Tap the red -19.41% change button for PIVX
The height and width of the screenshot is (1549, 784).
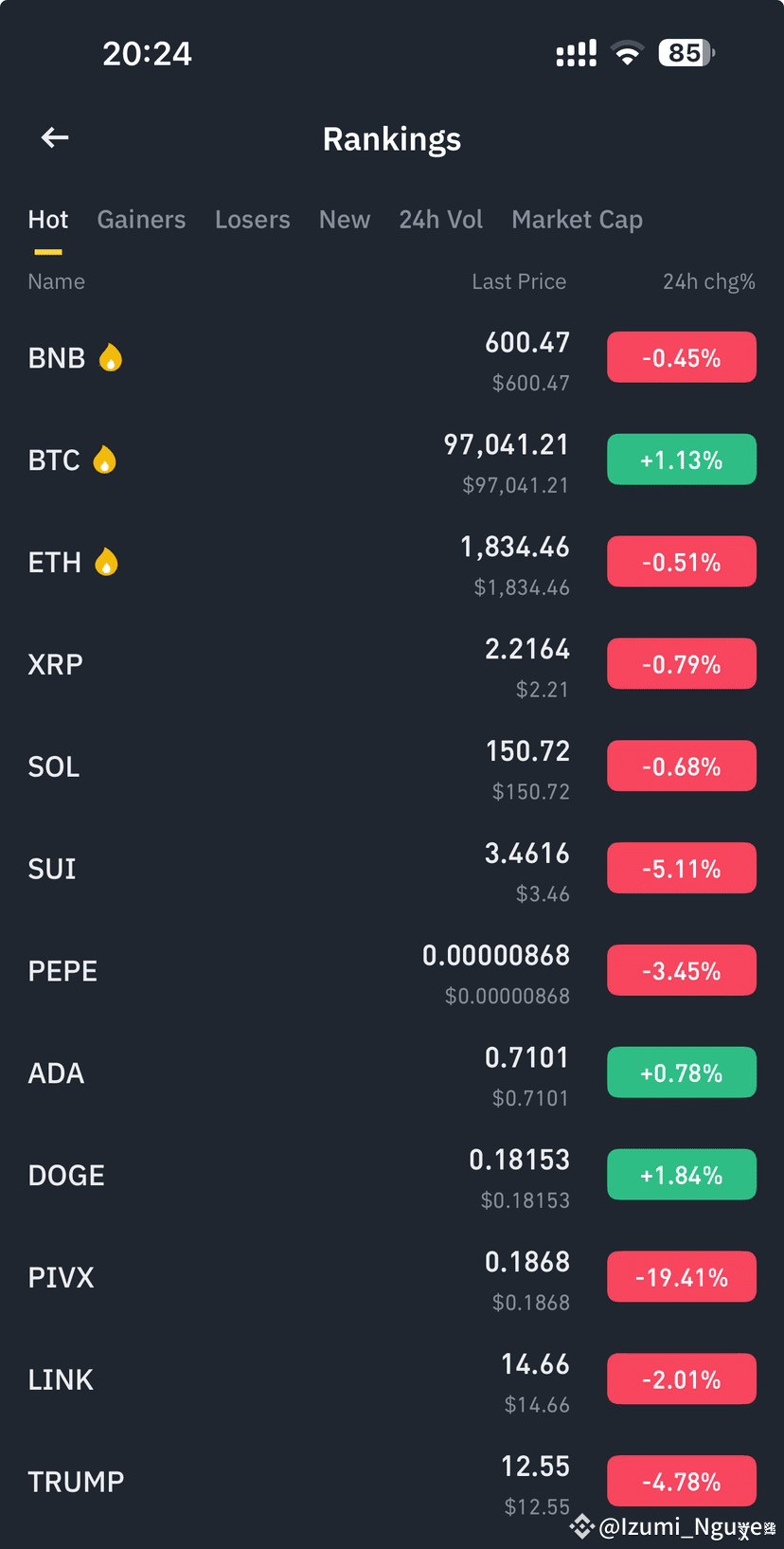click(681, 1276)
